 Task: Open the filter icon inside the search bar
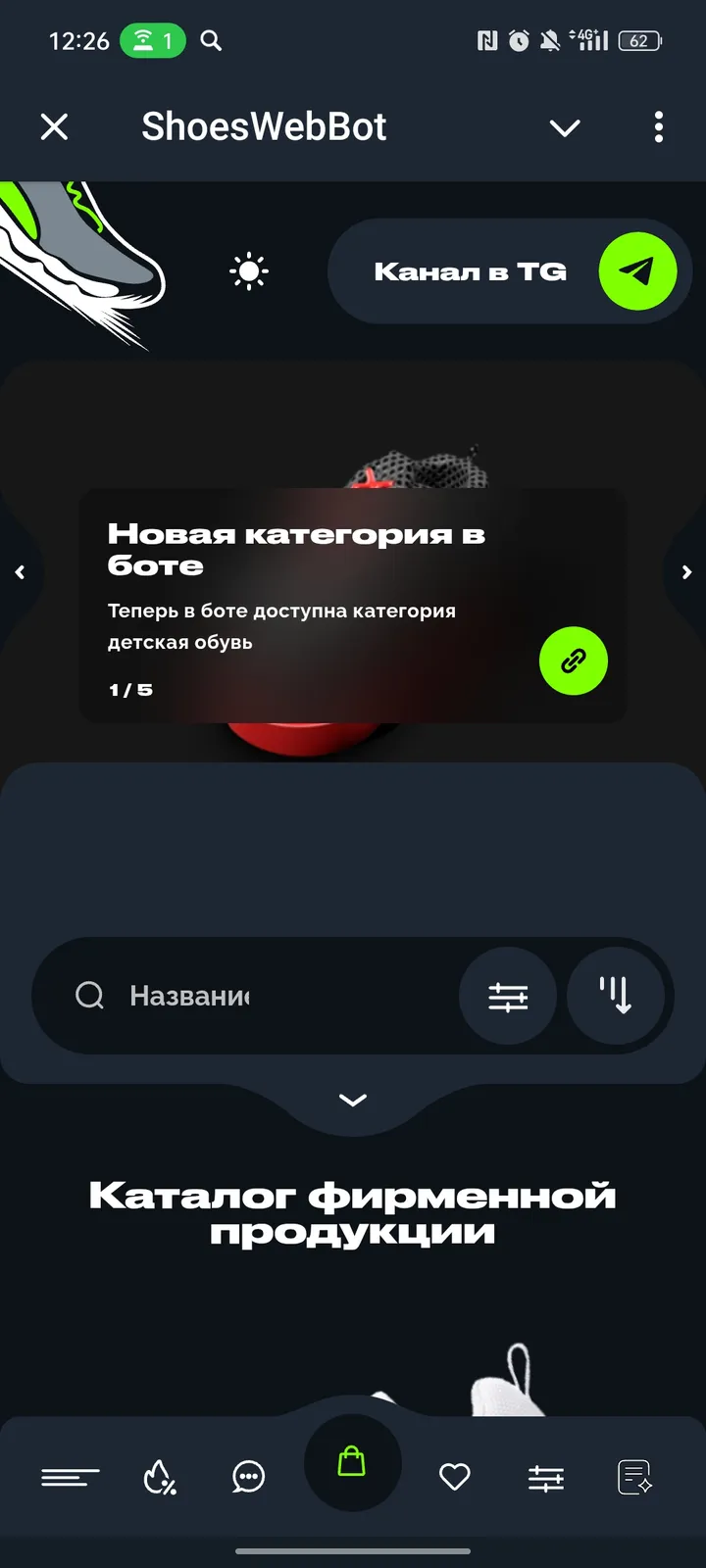[x=508, y=996]
